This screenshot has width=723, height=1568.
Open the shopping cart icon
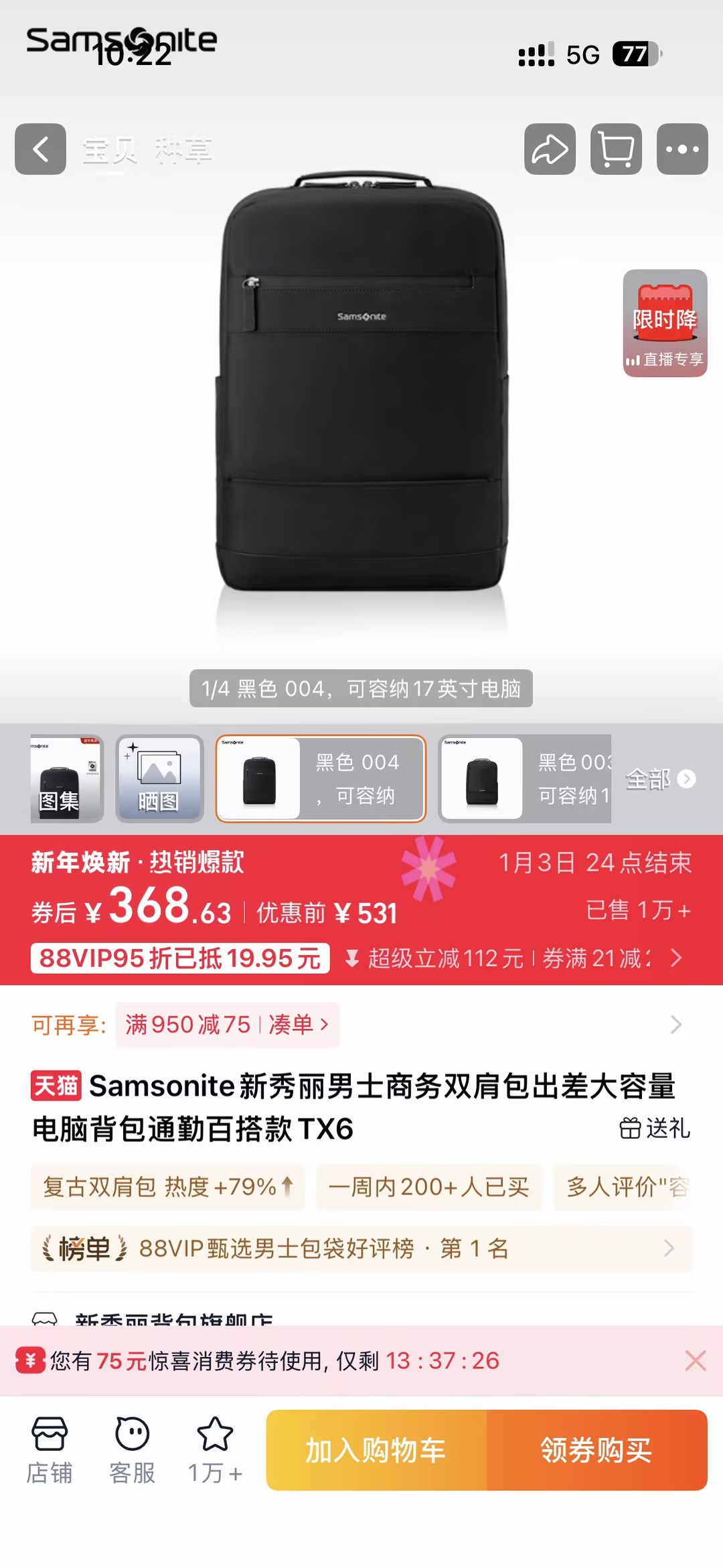click(616, 149)
